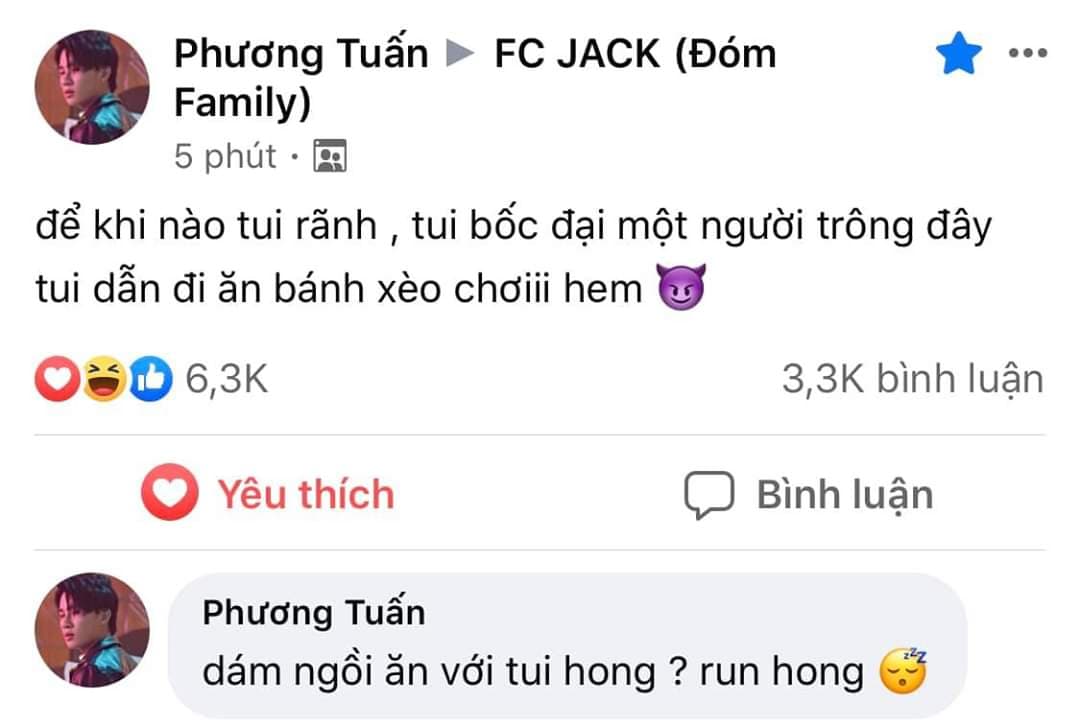This screenshot has height=726, width=1080.
Task: Tap Phương Tuấn's name in the comment
Action: click(x=313, y=612)
